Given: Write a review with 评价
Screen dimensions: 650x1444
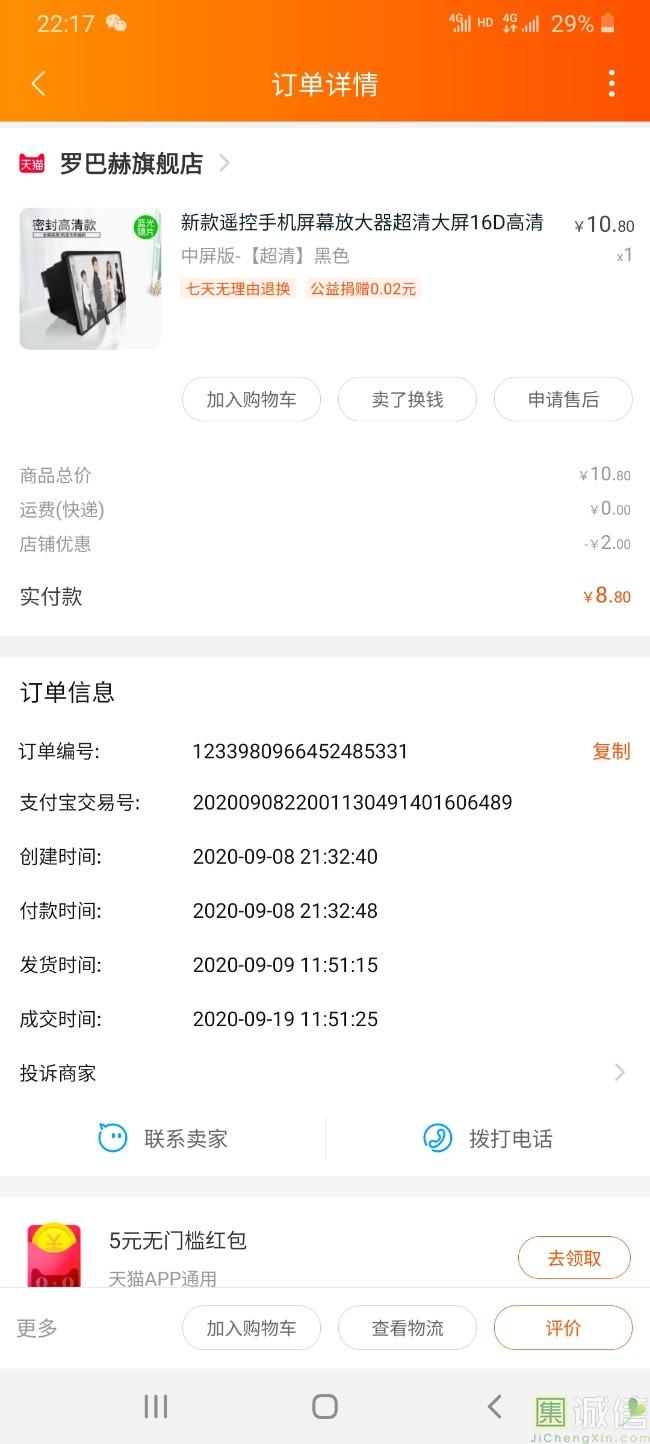Looking at the screenshot, I should (x=563, y=1328).
